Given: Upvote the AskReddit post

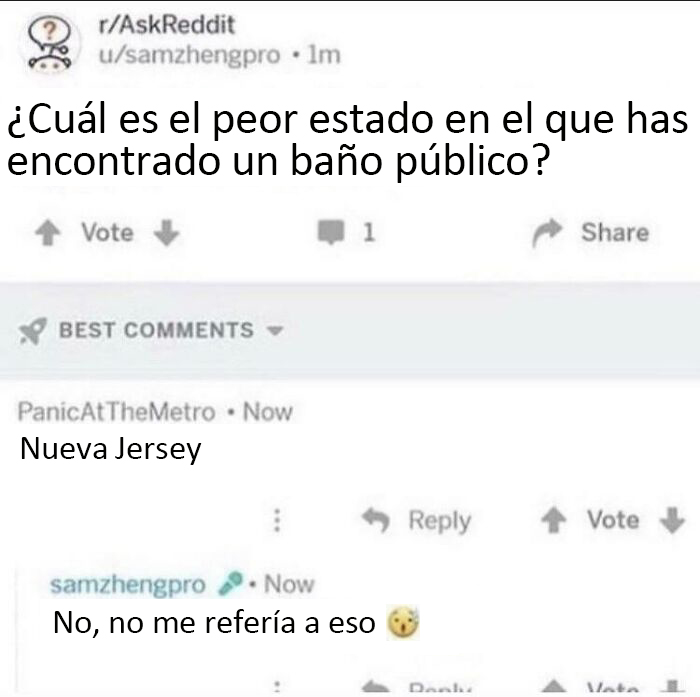Looking at the screenshot, I should pyautogui.click(x=45, y=233).
